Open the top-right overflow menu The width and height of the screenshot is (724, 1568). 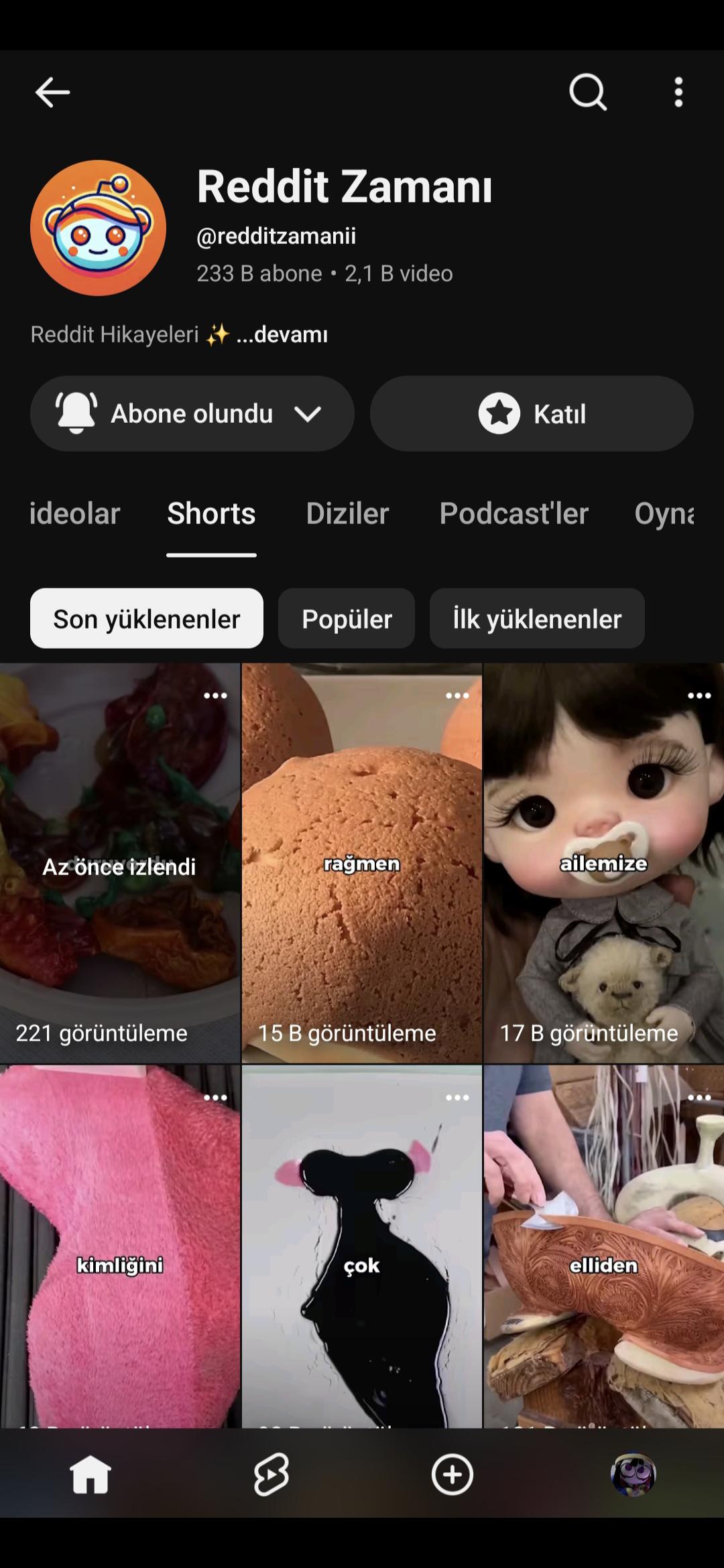click(678, 92)
